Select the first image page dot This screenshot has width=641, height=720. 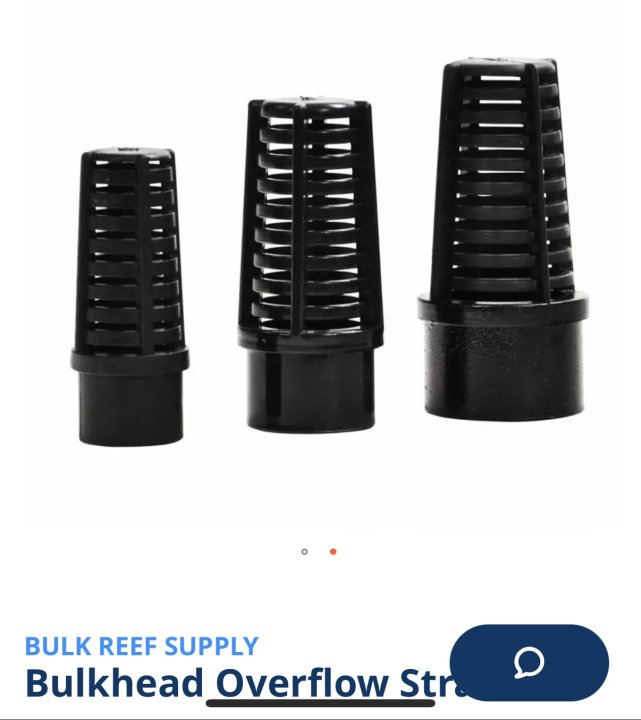click(305, 551)
